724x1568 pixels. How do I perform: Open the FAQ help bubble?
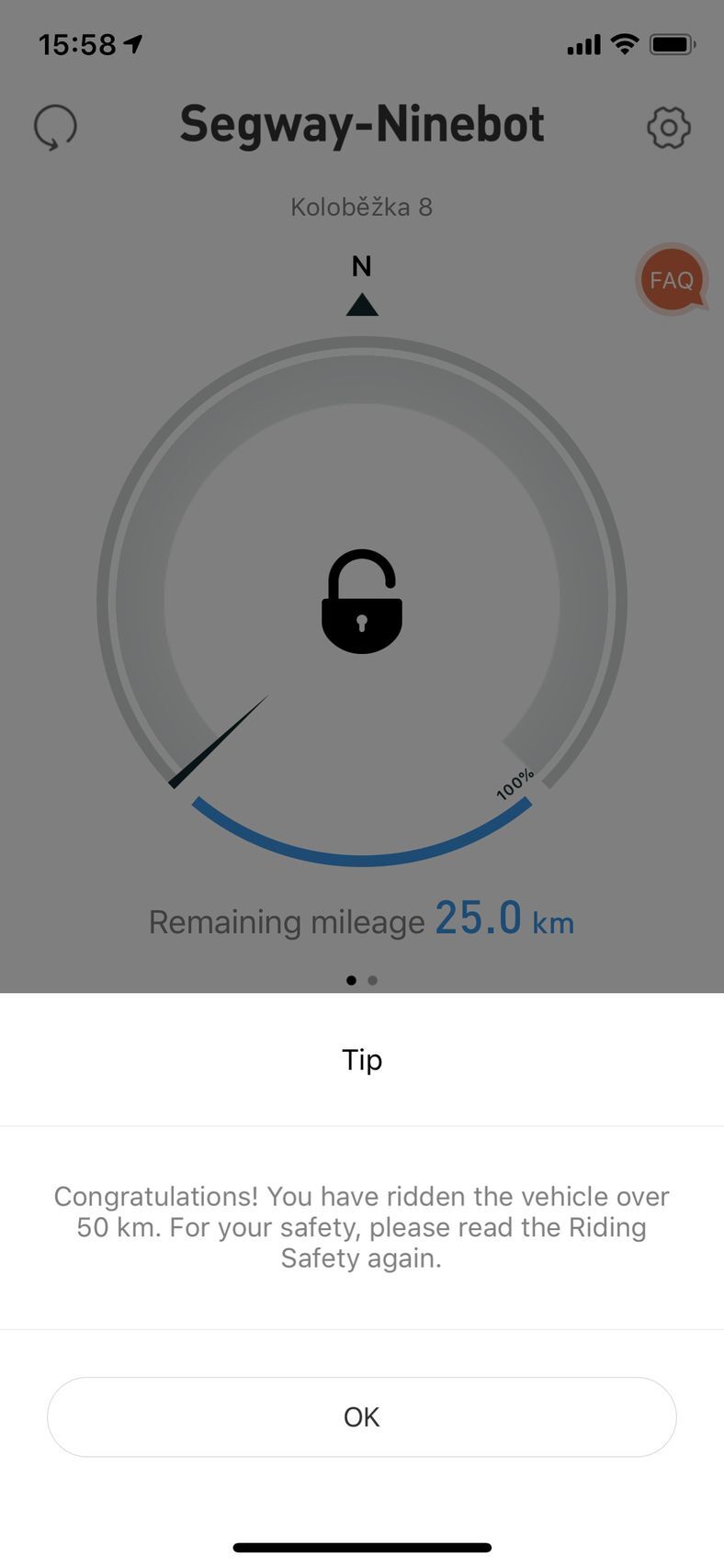tap(671, 279)
